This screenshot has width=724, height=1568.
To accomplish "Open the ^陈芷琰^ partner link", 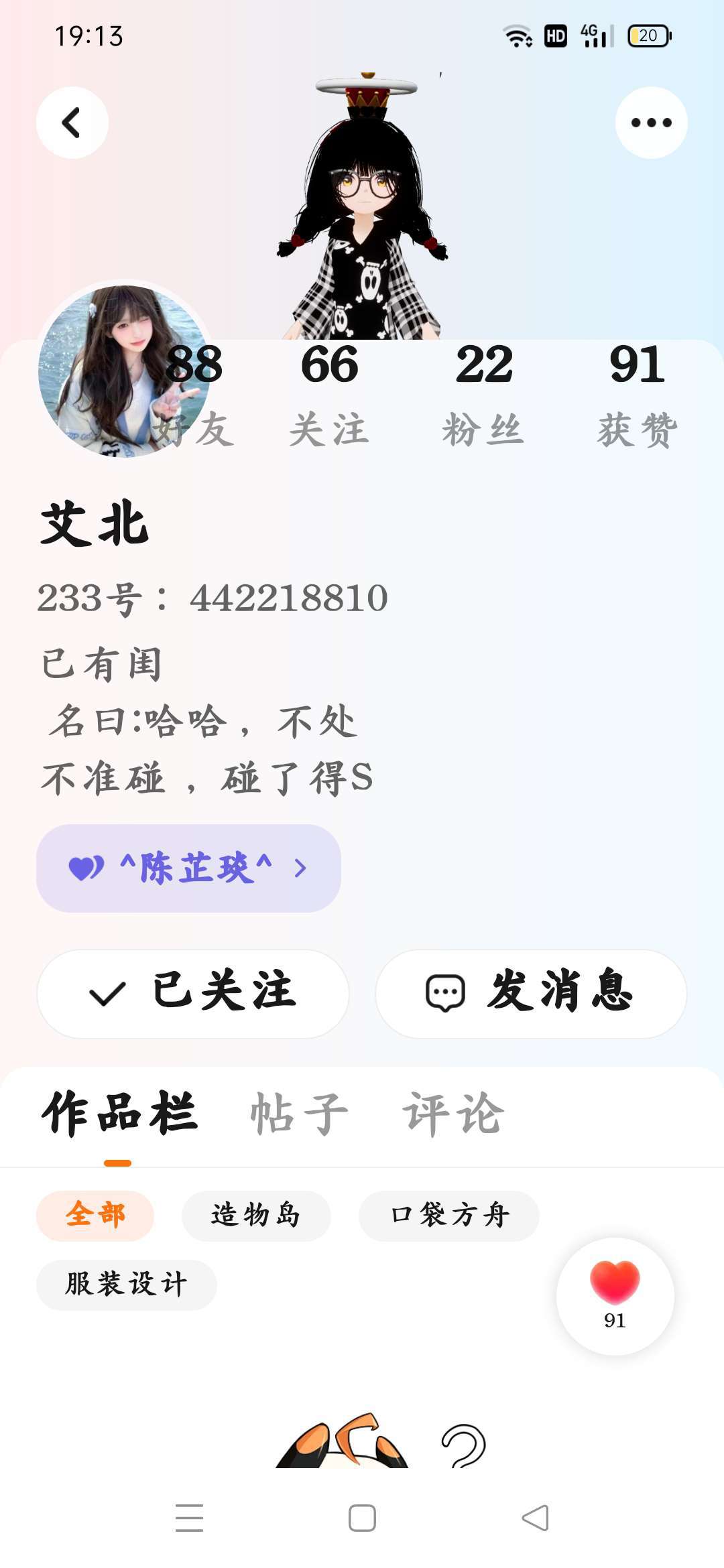I will click(188, 868).
